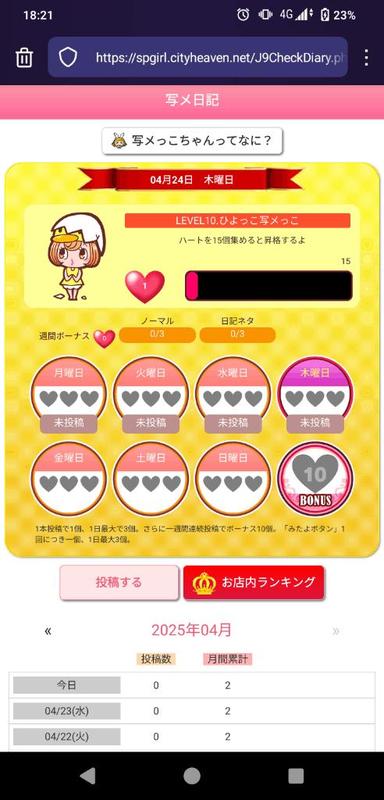Open the browser overflow menu
This screenshot has width=384, height=800.
(366, 58)
